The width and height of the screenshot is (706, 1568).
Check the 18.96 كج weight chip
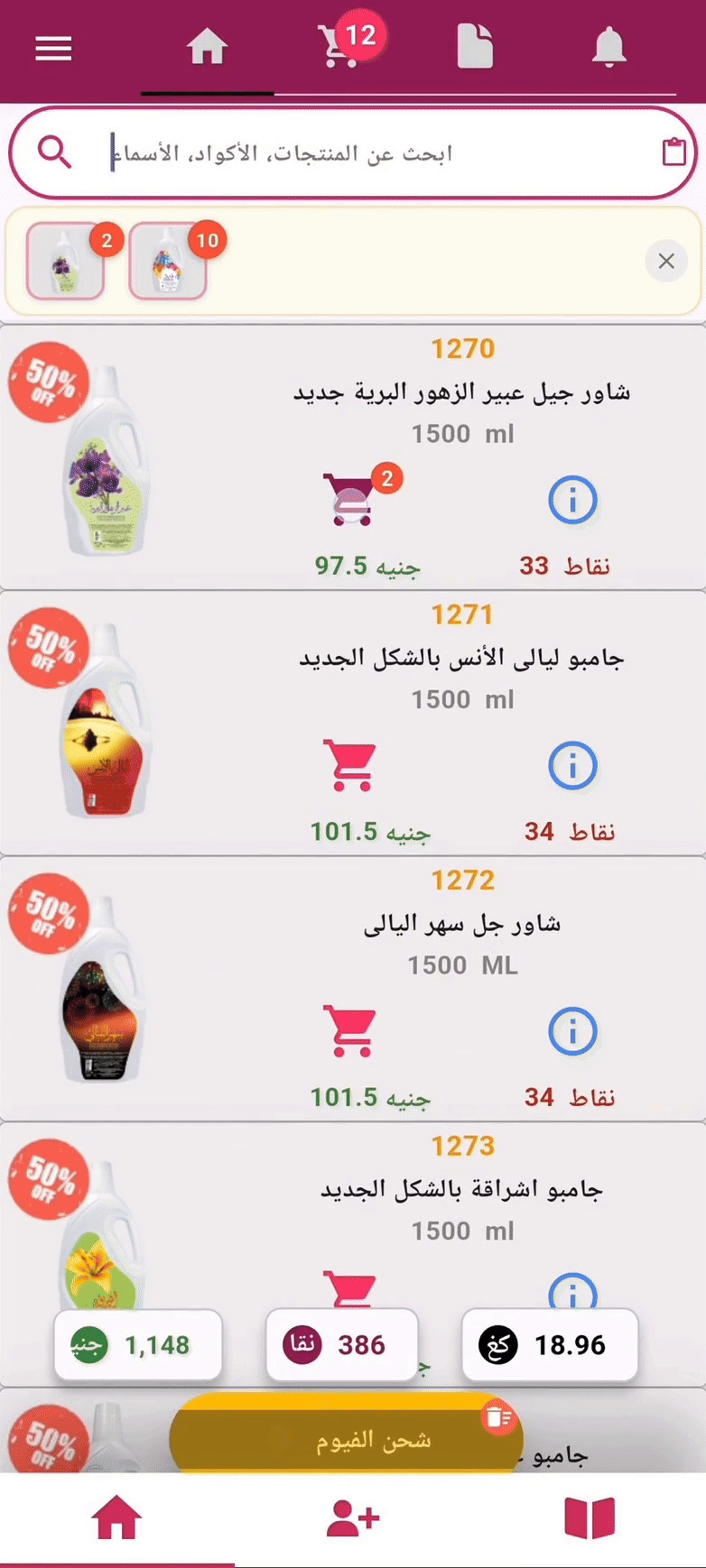coord(549,1345)
